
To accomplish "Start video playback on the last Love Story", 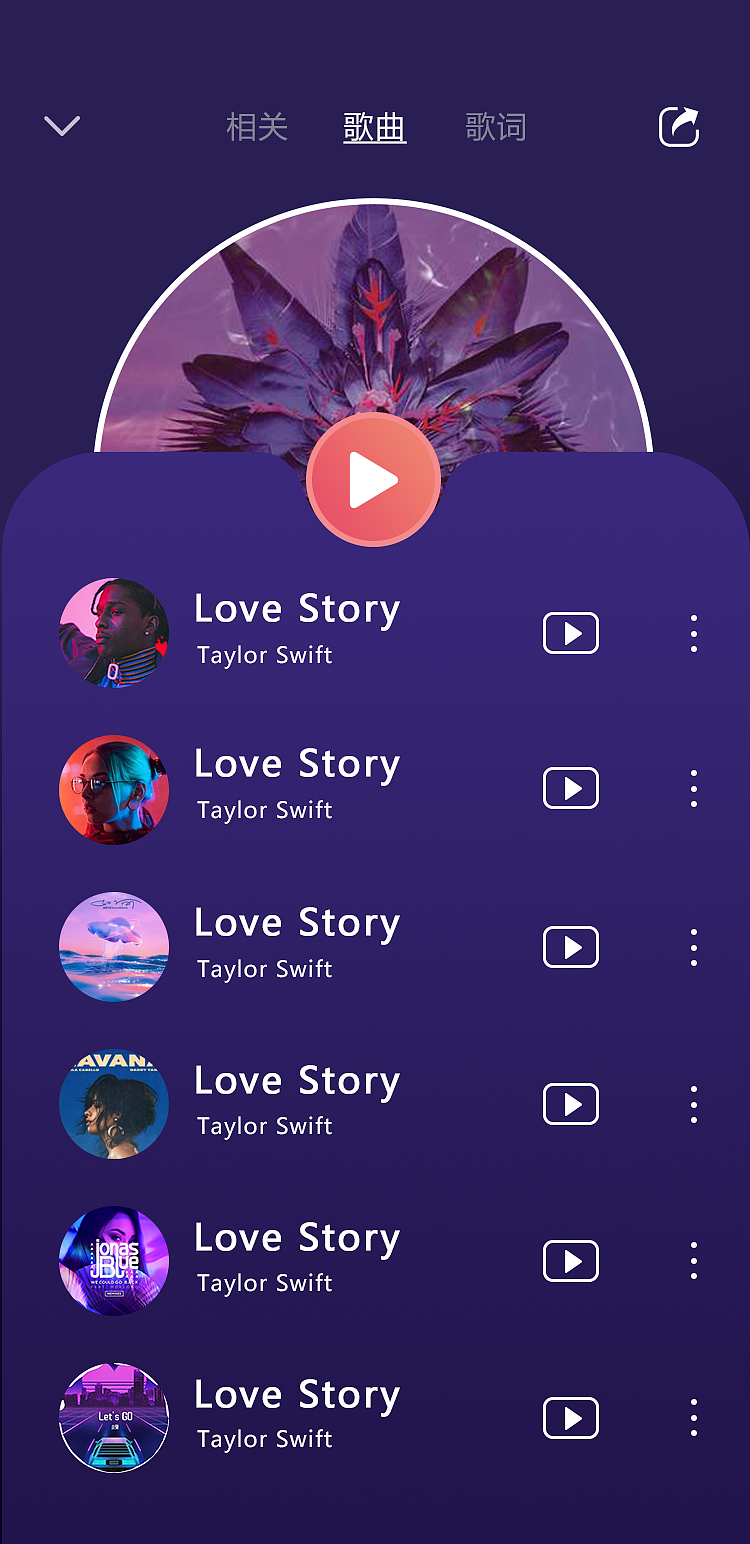I will coord(570,1417).
